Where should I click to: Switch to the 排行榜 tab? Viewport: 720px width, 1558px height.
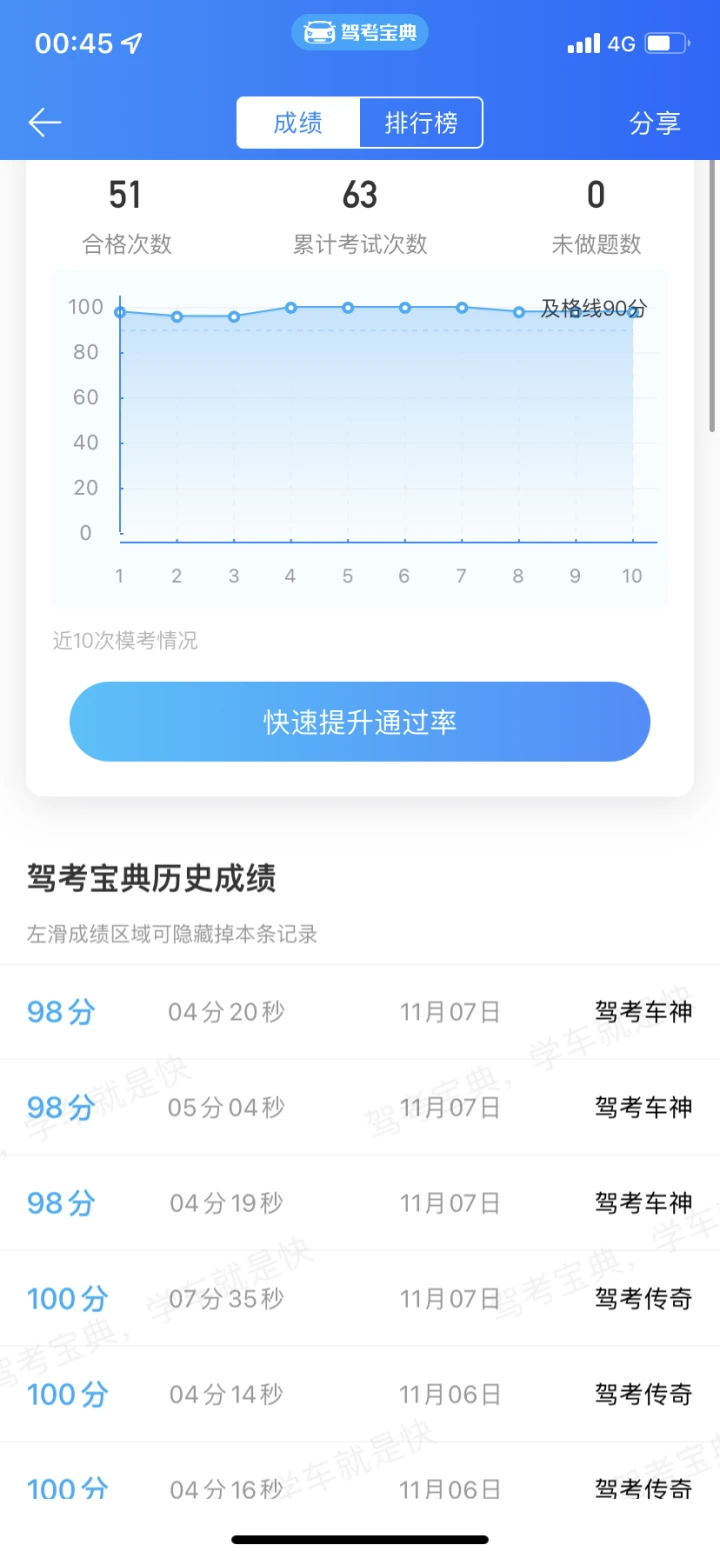(421, 123)
